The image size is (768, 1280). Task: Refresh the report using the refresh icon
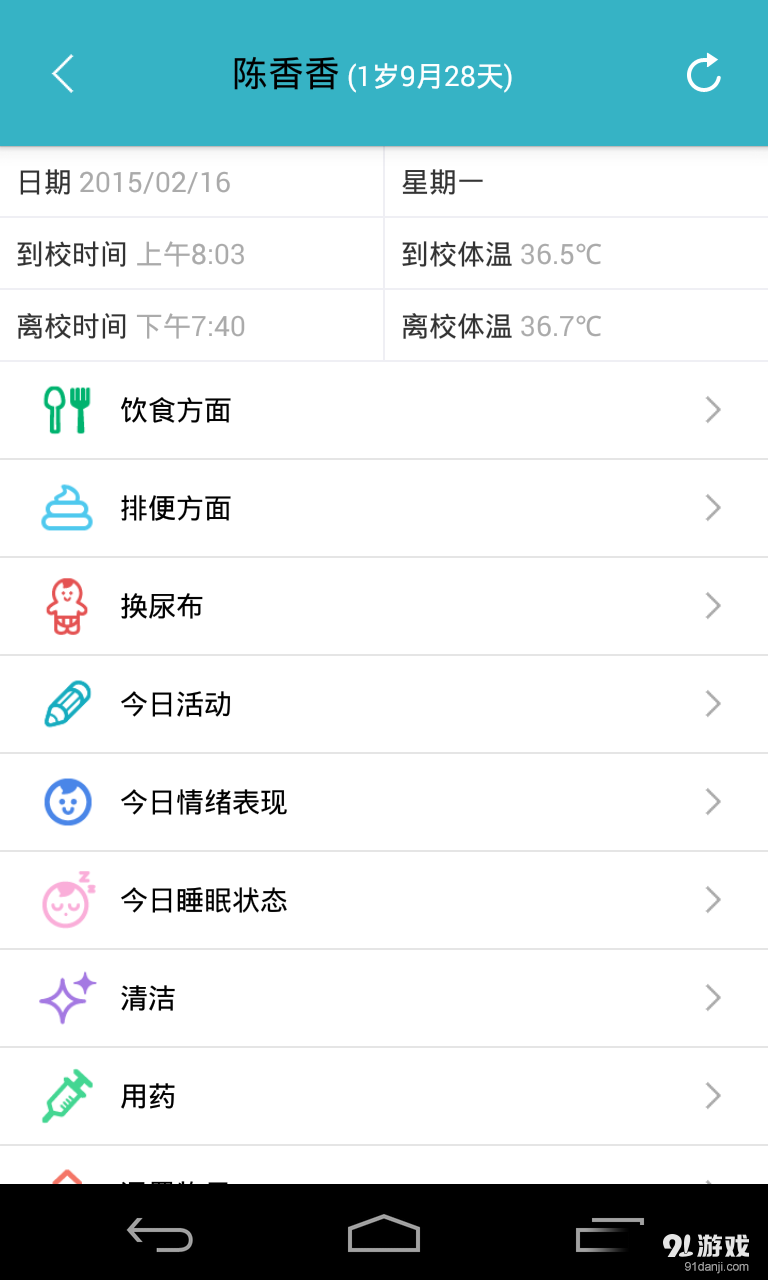704,73
